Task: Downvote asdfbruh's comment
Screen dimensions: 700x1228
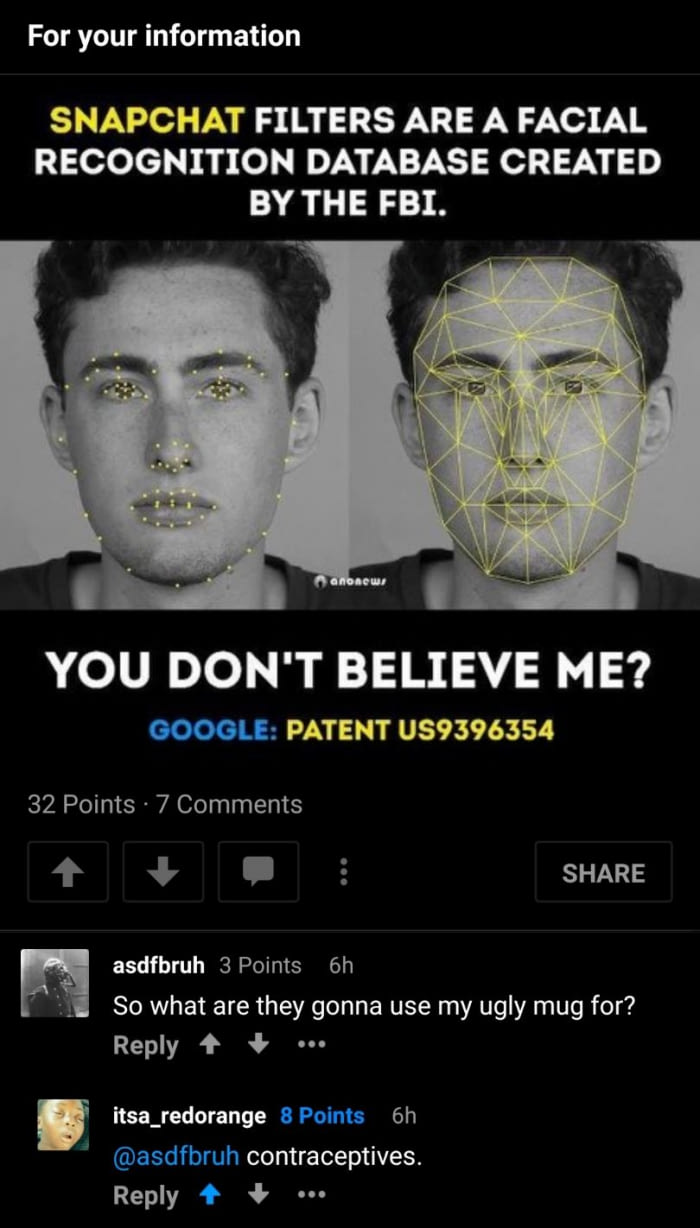Action: [258, 1045]
